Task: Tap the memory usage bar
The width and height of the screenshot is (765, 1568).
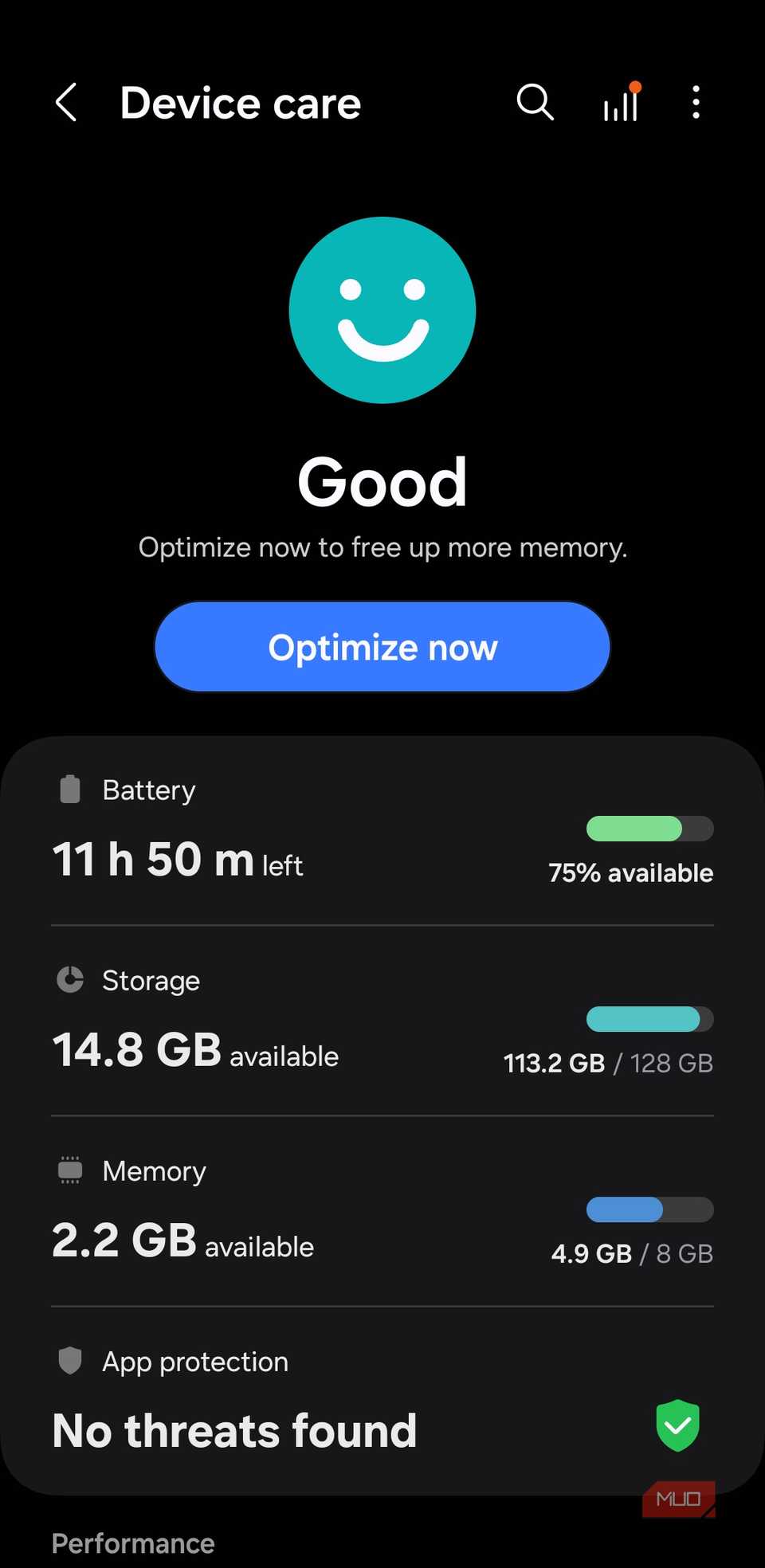Action: click(649, 1210)
